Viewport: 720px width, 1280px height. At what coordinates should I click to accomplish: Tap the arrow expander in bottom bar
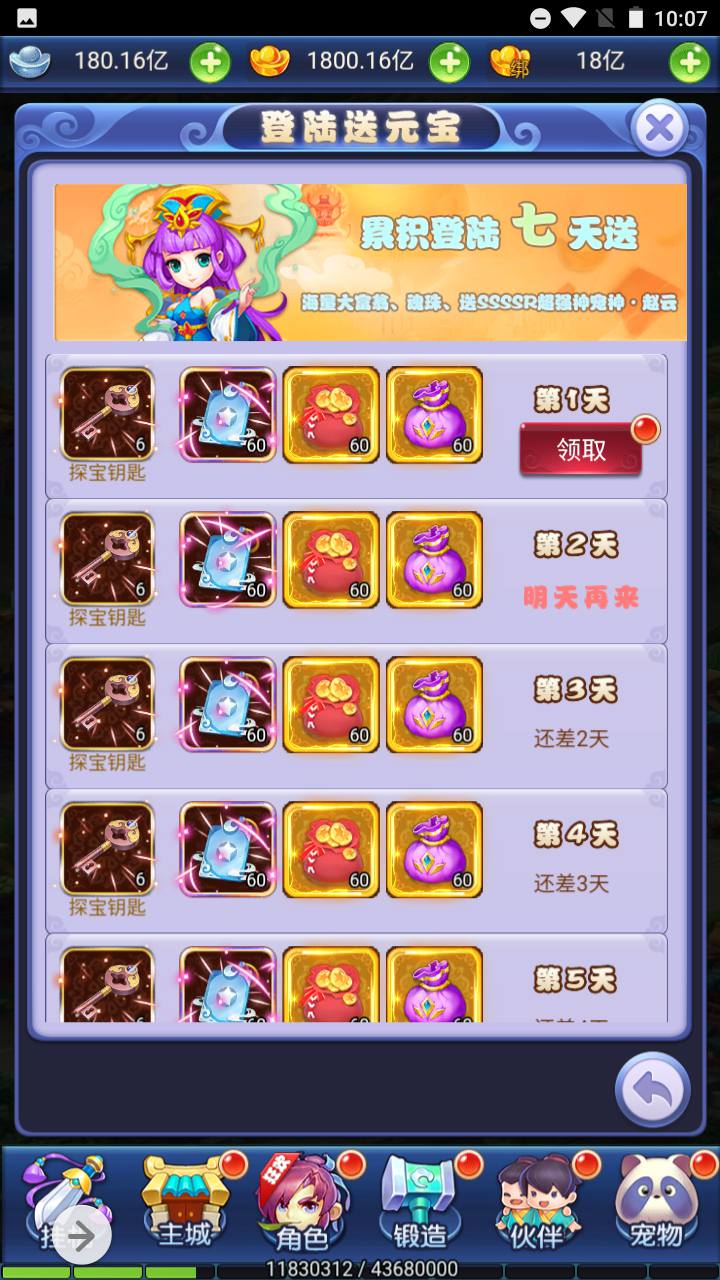(x=81, y=1237)
